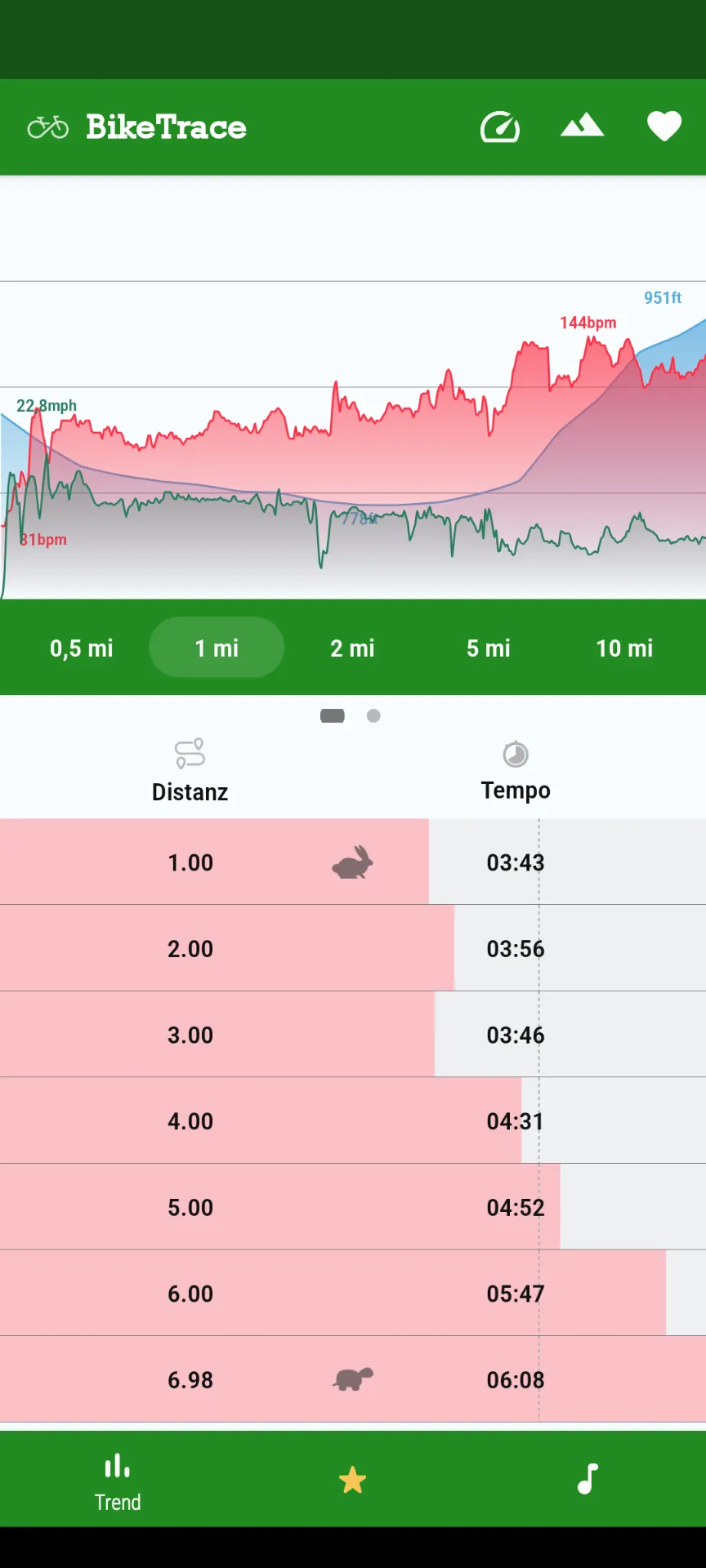Enable the 10 mi split view
This screenshot has height=1568, width=706.
pos(623,648)
